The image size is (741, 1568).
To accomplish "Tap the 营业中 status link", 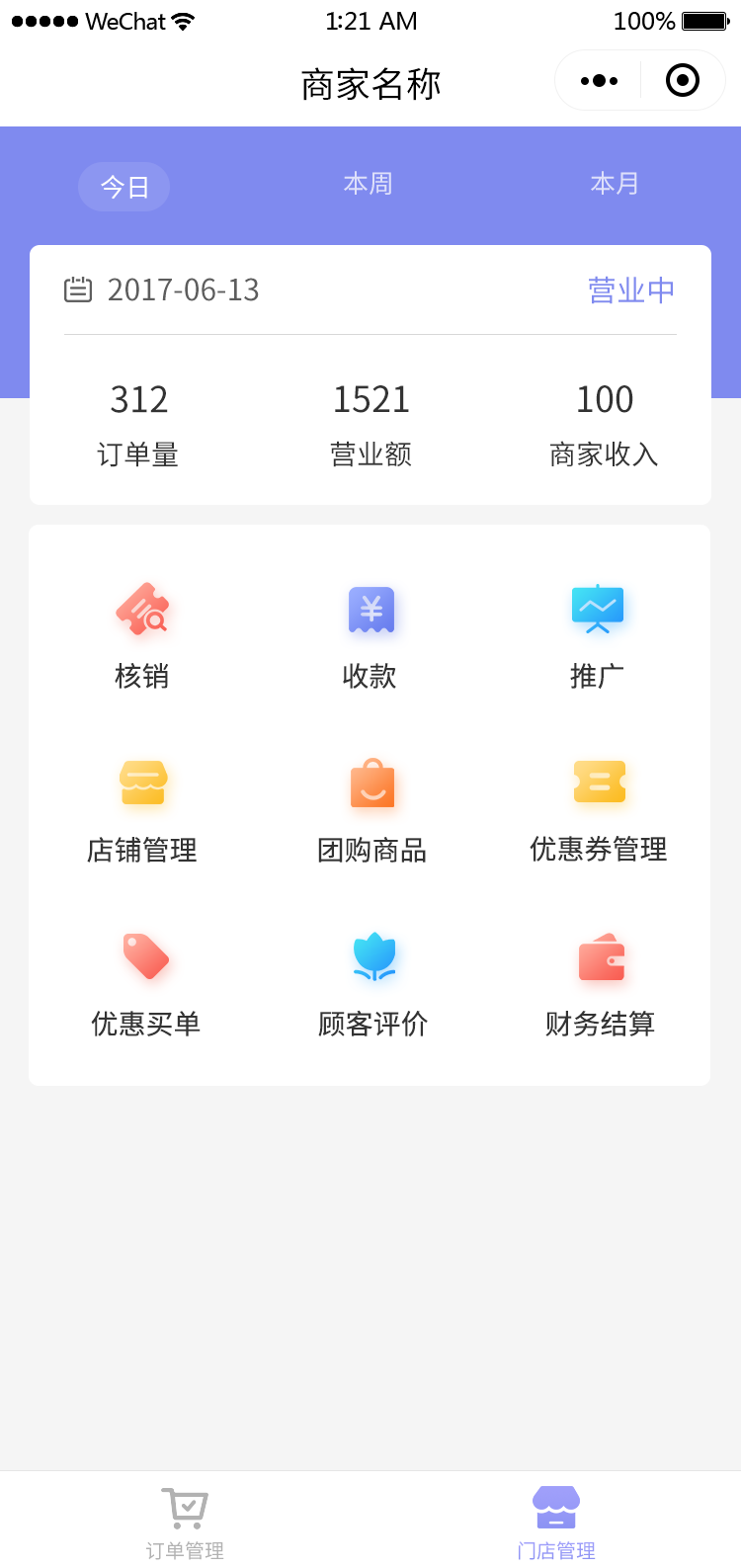I will [x=631, y=290].
